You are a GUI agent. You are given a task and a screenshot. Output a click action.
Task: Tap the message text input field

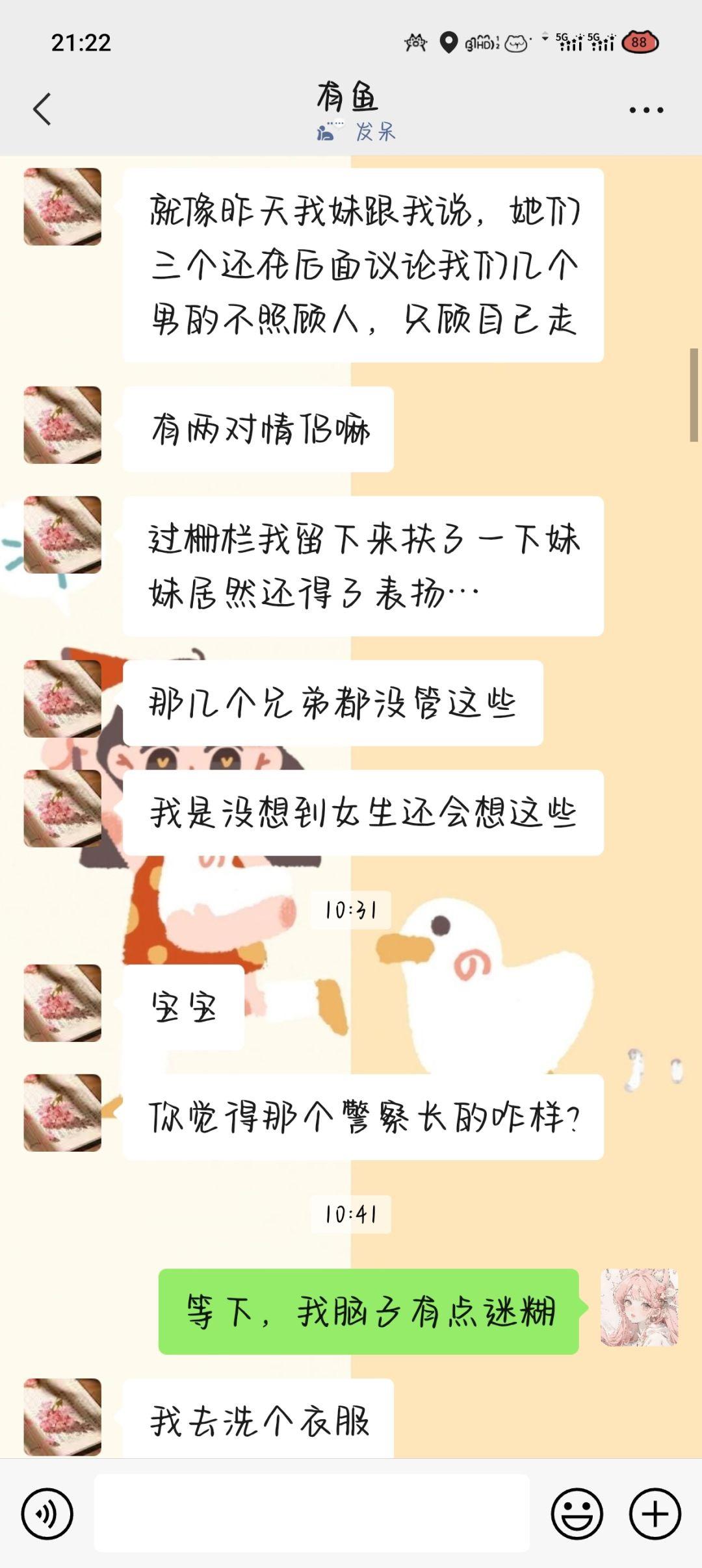tap(312, 1513)
